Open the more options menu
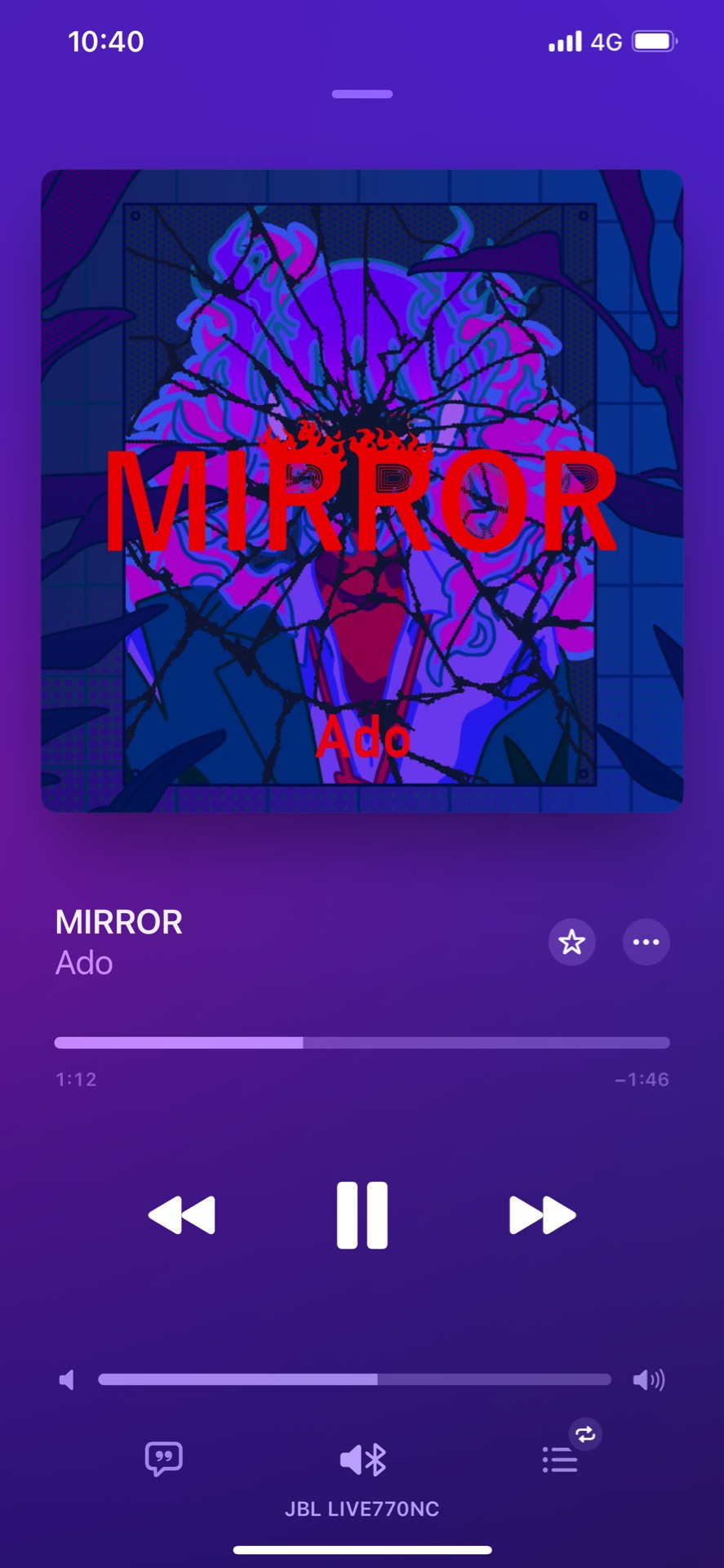 pos(646,942)
